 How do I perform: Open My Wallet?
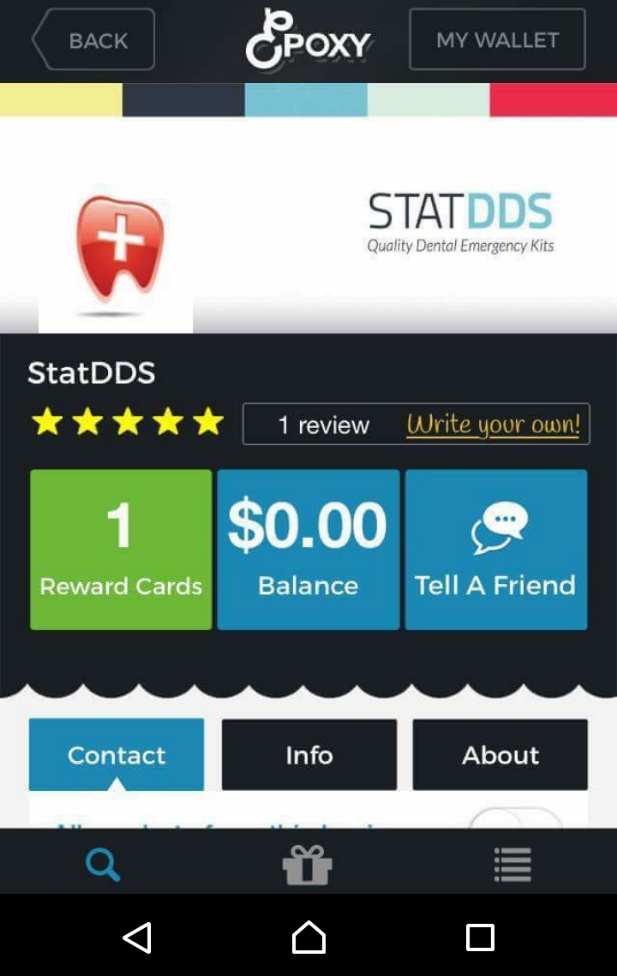click(497, 40)
